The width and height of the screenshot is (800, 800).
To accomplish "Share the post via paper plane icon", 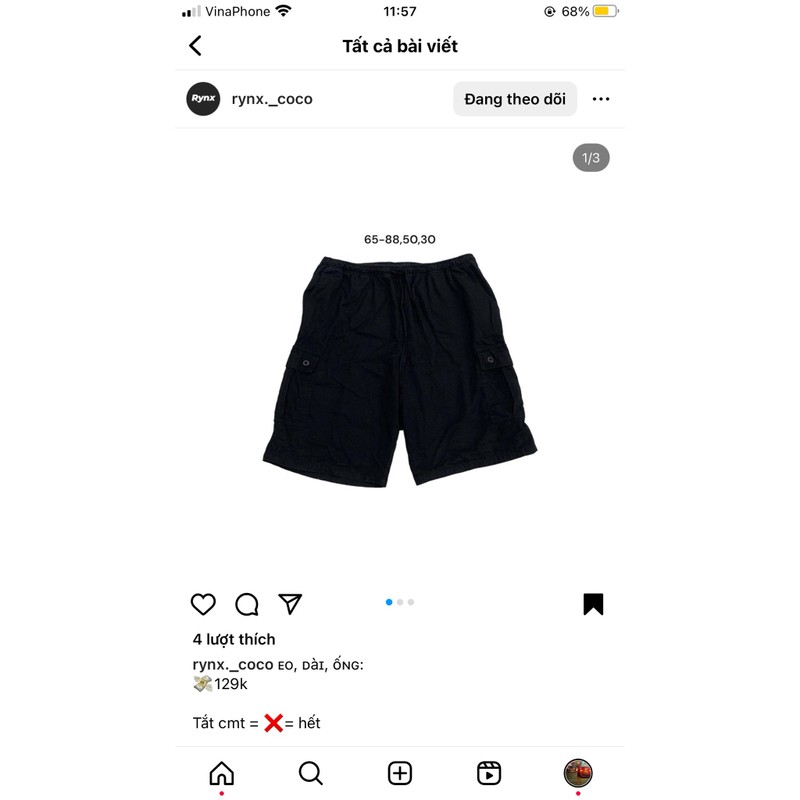I will [x=290, y=604].
